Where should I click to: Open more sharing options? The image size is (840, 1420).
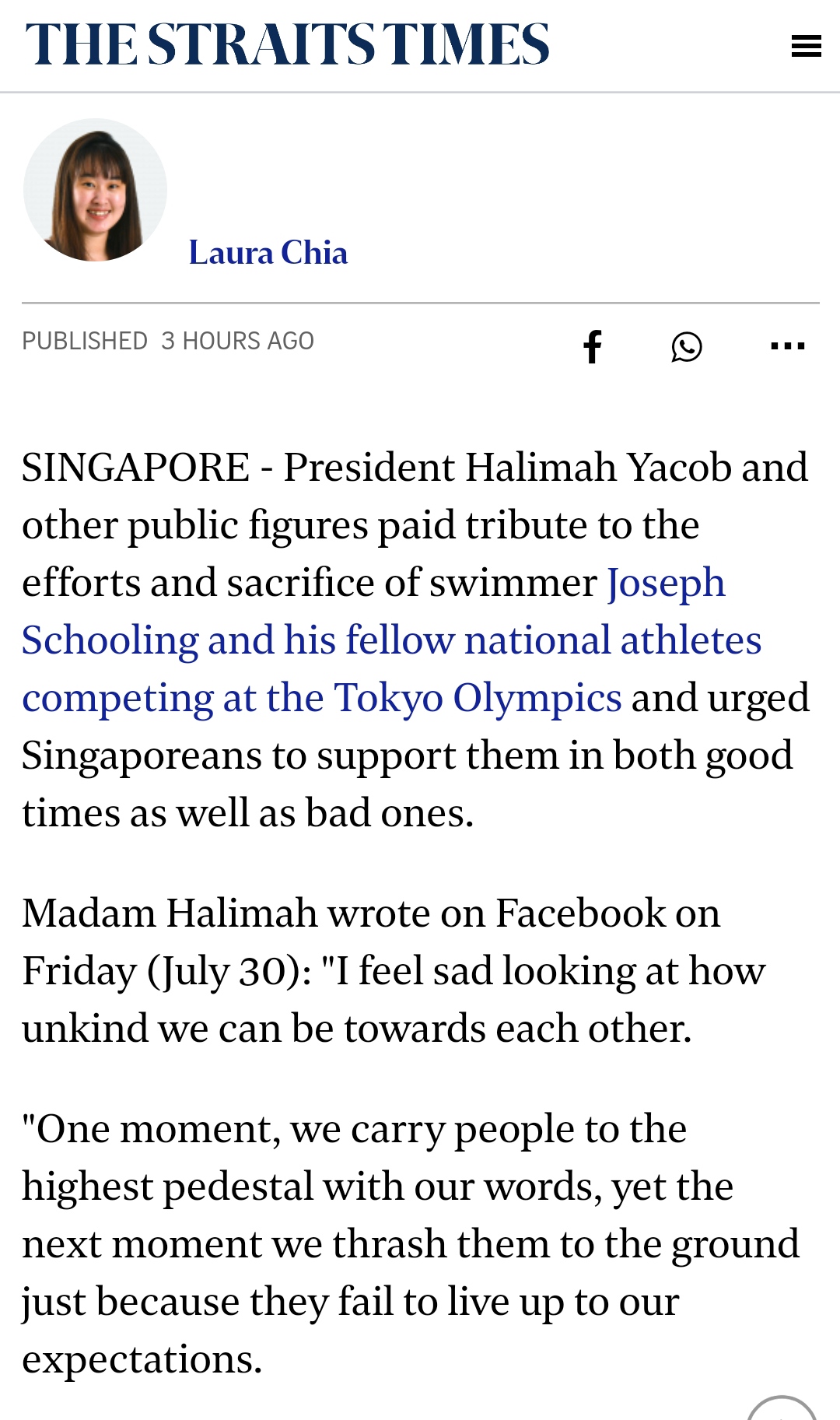tap(787, 346)
